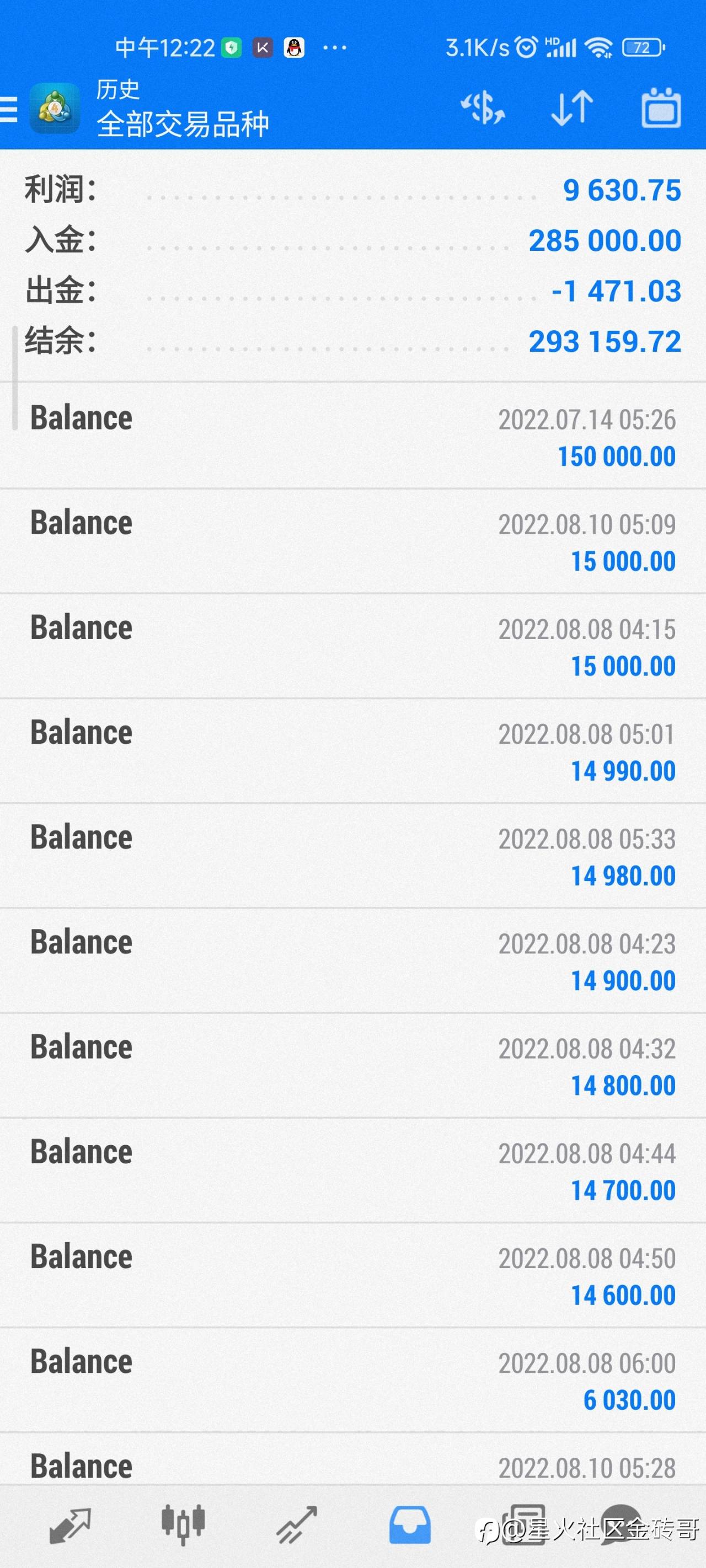Open the Balance entry dated 2022.08.08 04:15
706x1568 pixels.
tap(352, 646)
